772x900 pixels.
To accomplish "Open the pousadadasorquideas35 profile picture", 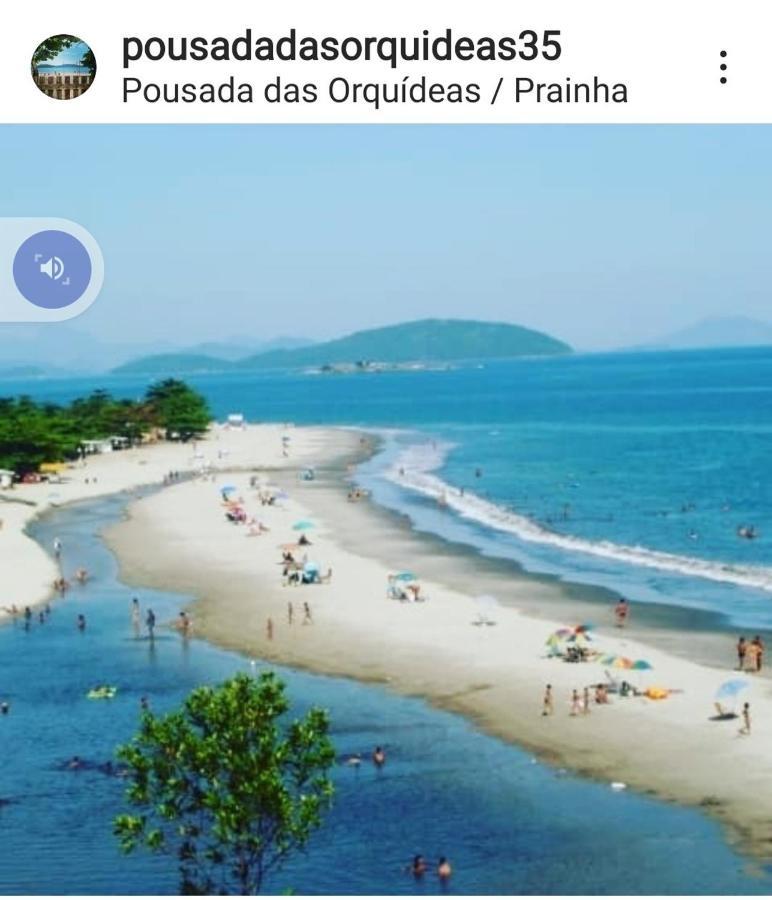I will click(64, 67).
